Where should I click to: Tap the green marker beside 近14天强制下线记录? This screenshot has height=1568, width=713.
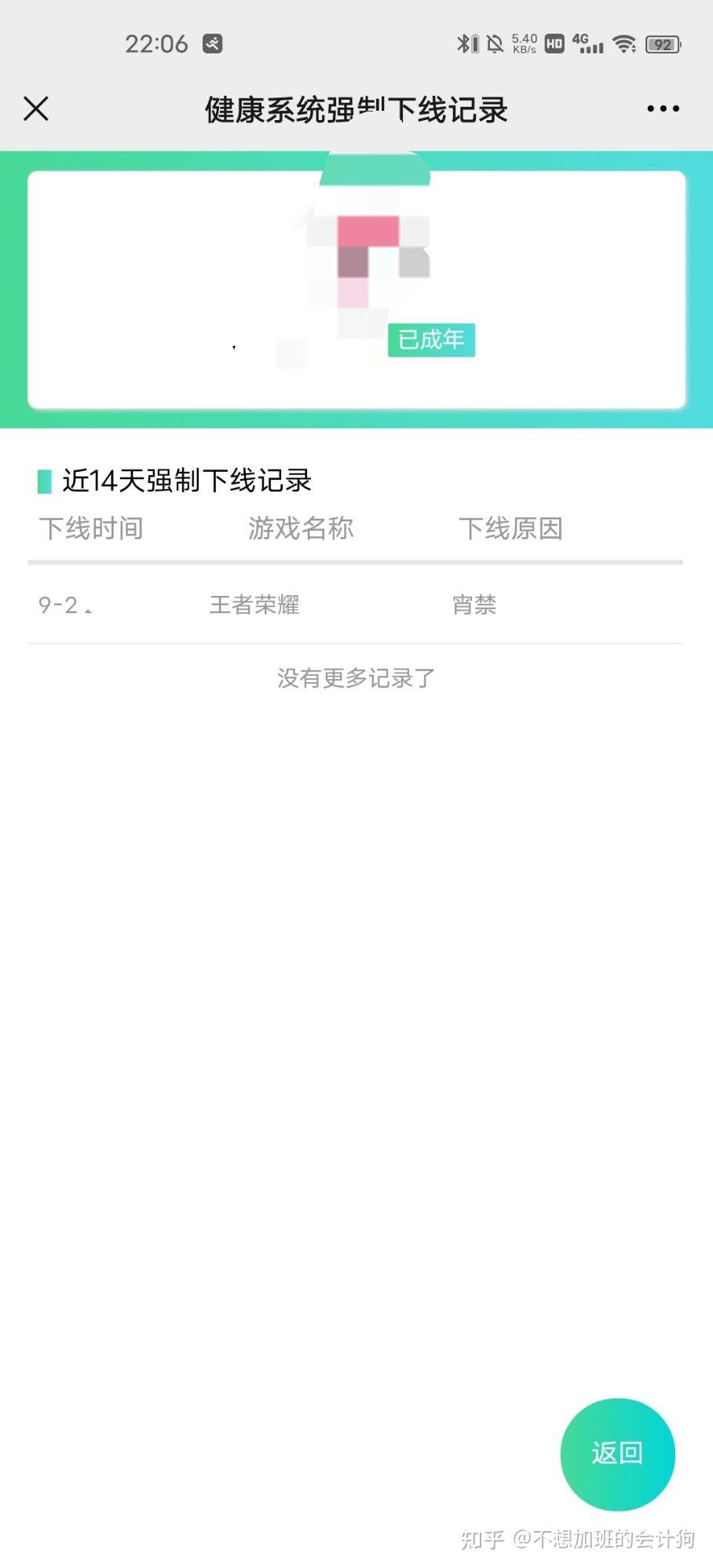click(x=43, y=481)
